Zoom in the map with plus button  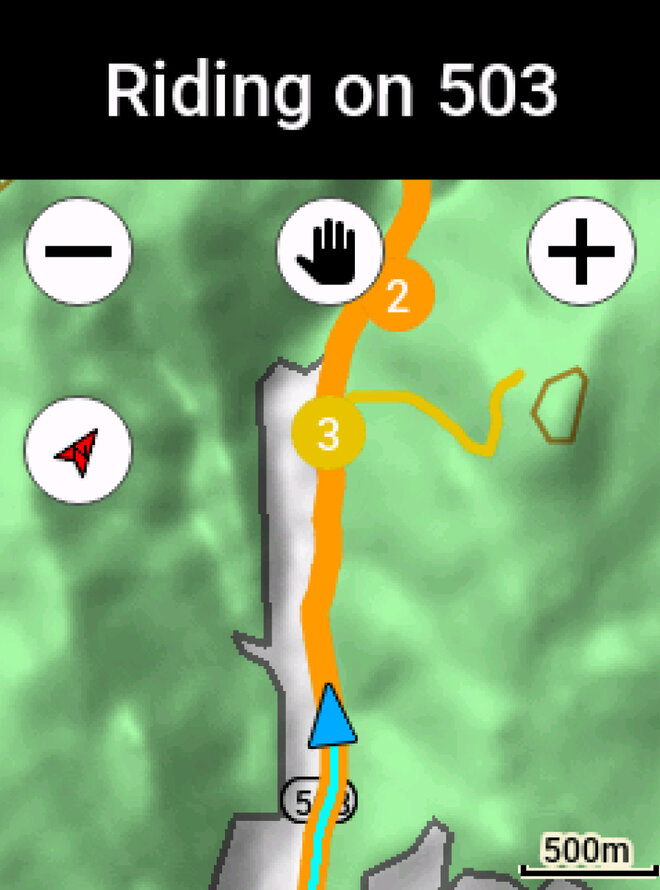581,252
